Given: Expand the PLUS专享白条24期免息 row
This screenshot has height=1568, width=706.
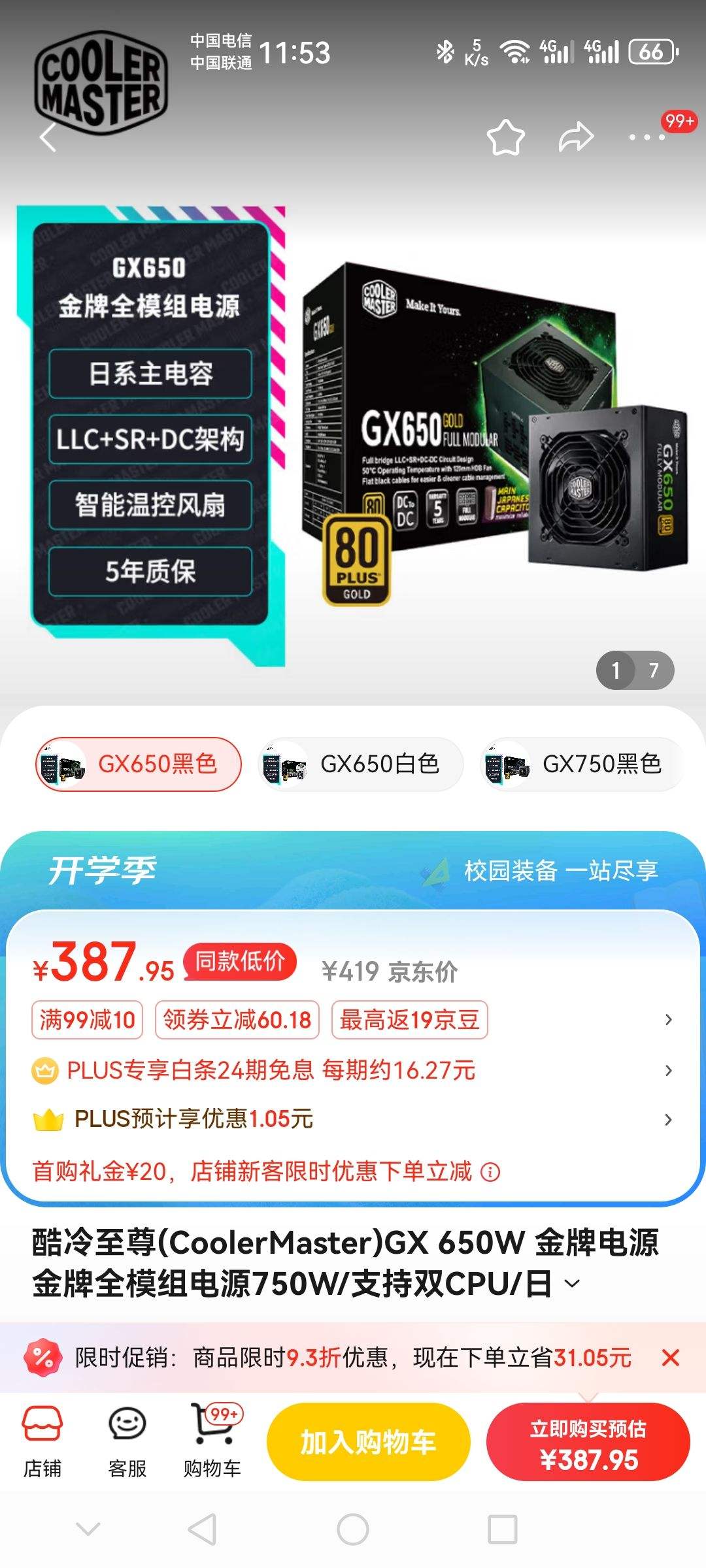Looking at the screenshot, I should pos(667,1070).
